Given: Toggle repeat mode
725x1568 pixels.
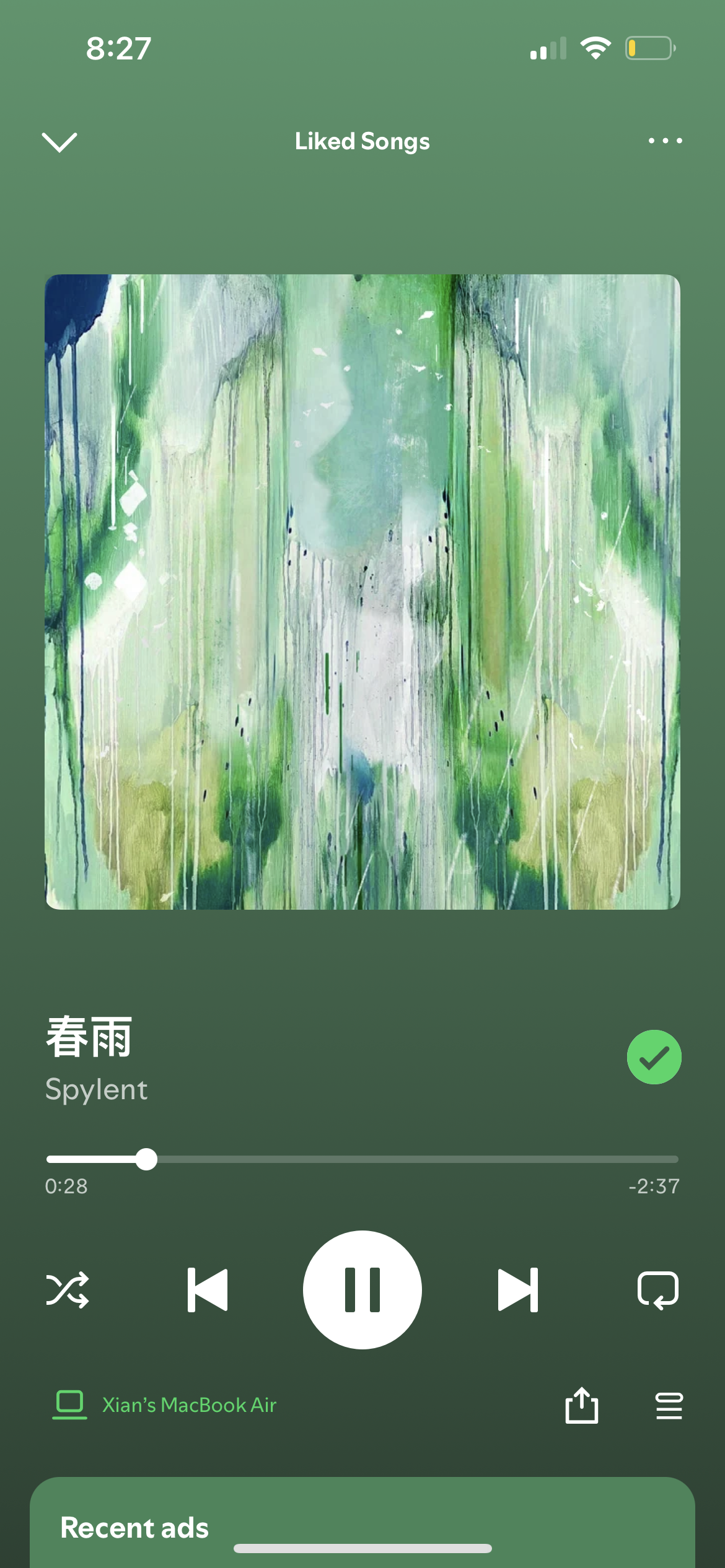Looking at the screenshot, I should click(657, 1290).
